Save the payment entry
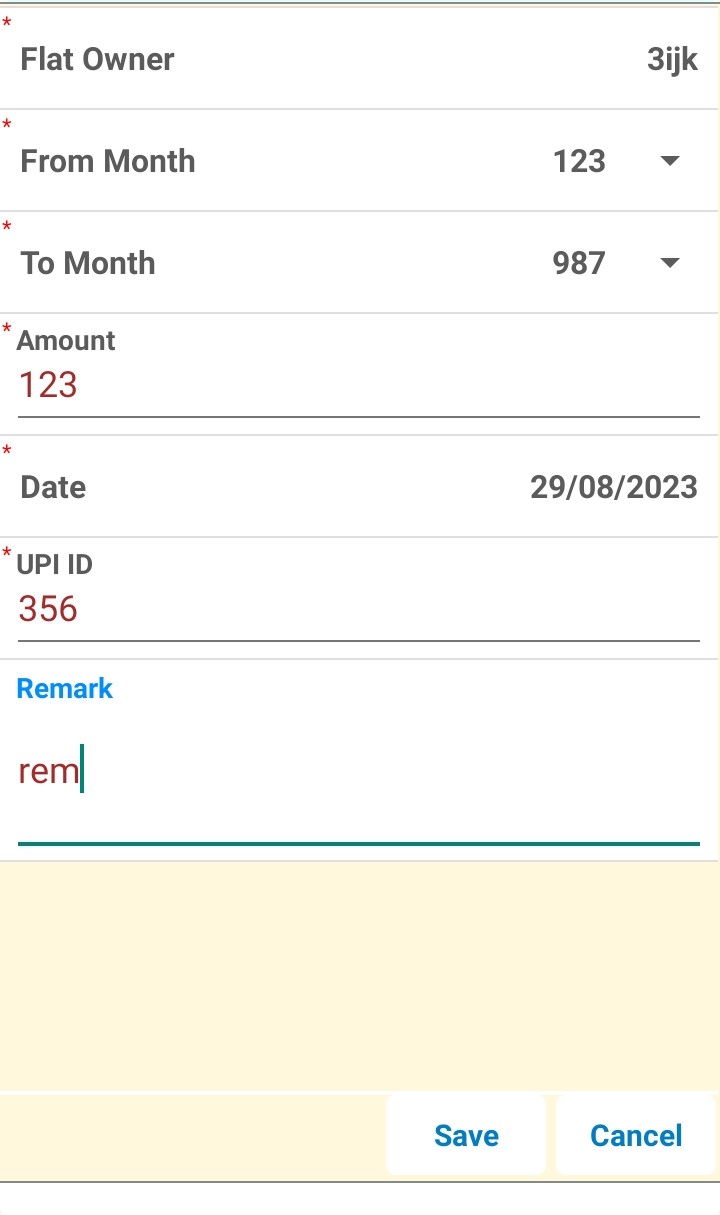This screenshot has width=720, height=1215. pos(466,1136)
